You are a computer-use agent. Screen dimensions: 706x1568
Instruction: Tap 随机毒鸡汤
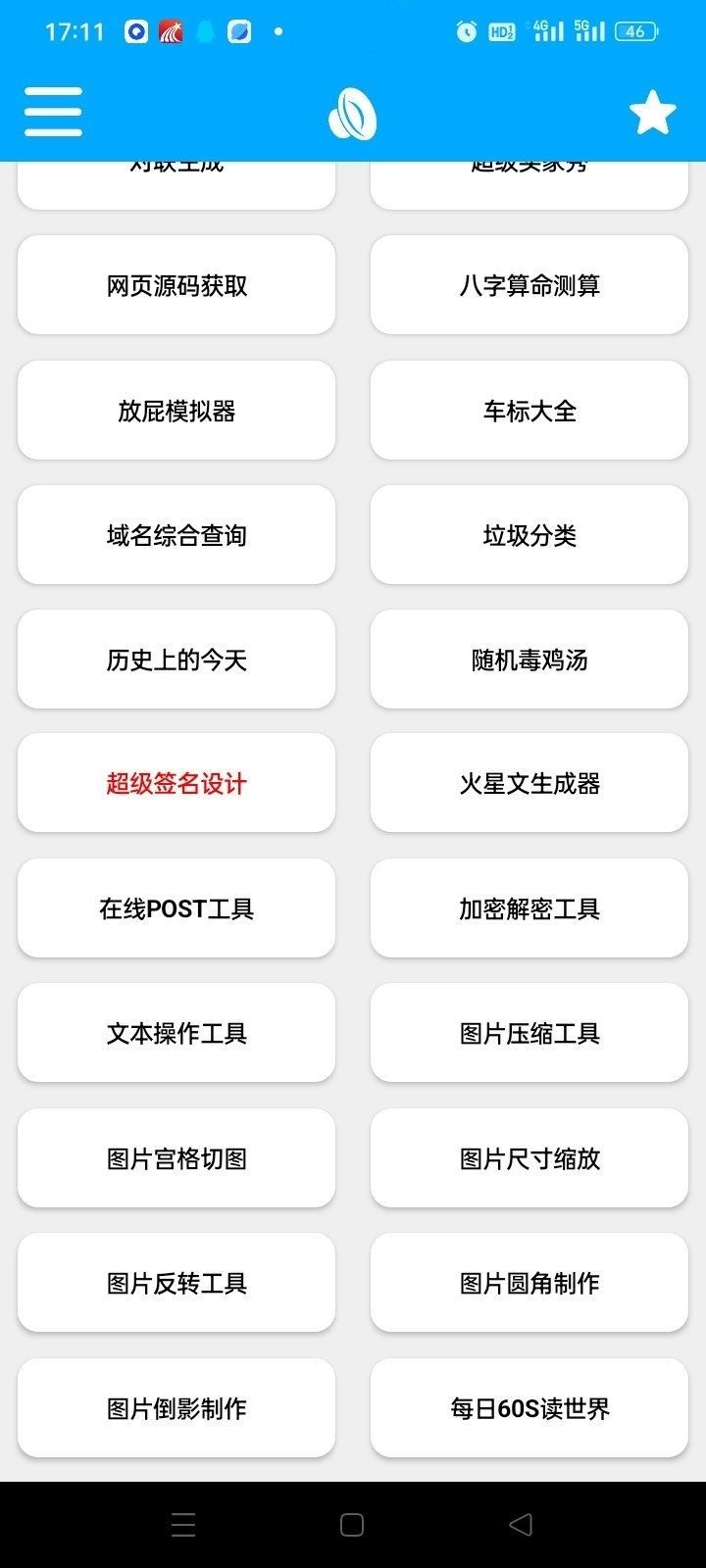529,660
